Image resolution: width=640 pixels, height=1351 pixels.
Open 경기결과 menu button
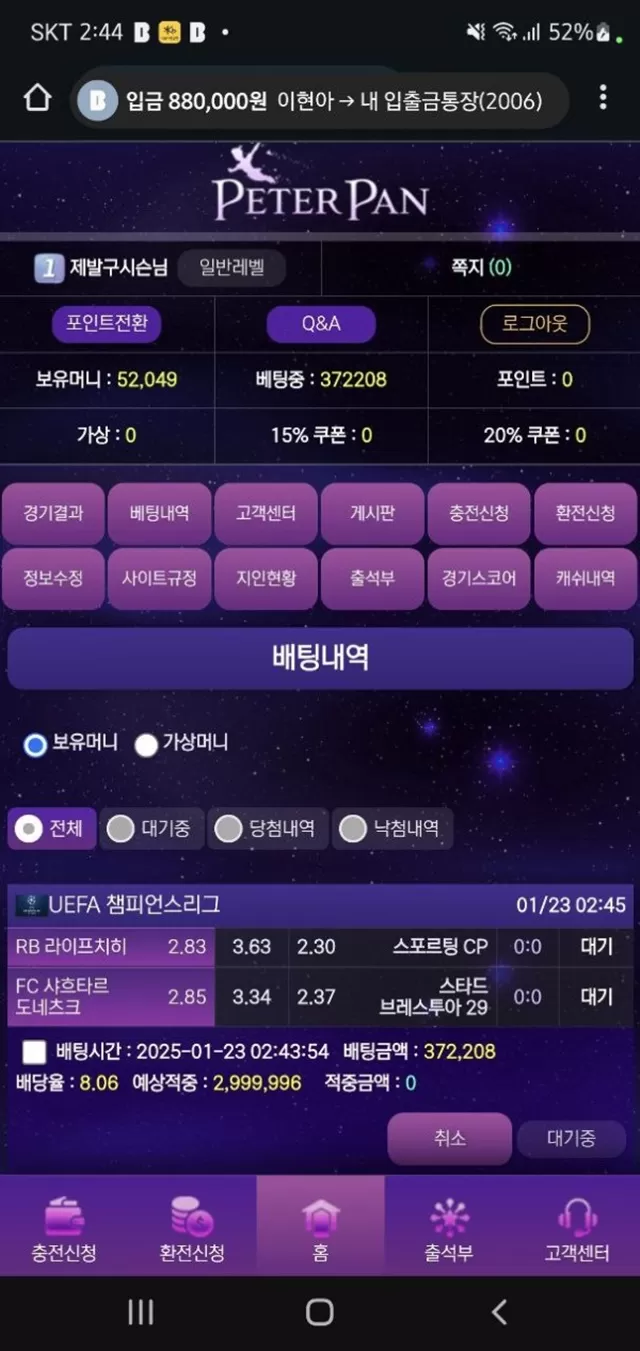pos(53,514)
